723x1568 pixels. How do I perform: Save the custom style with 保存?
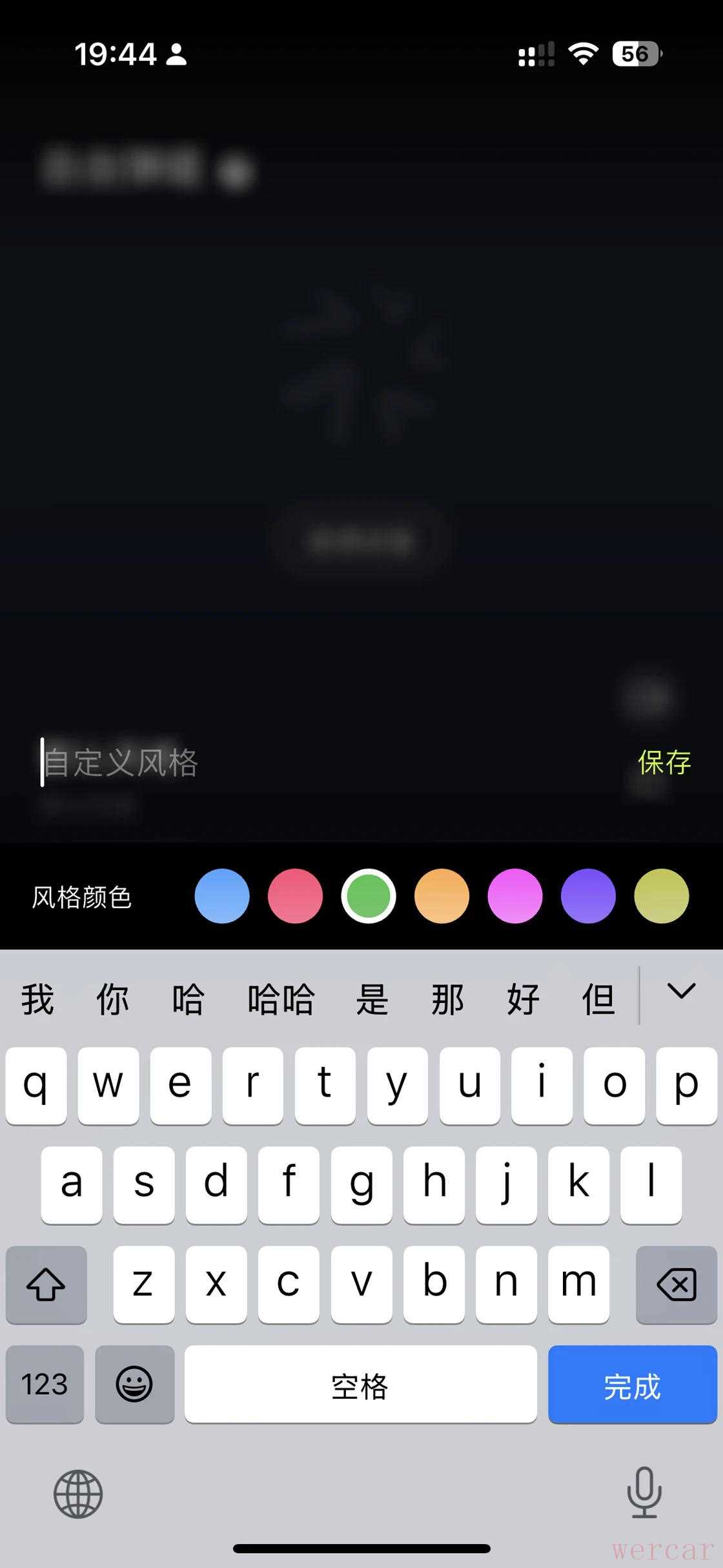point(664,763)
